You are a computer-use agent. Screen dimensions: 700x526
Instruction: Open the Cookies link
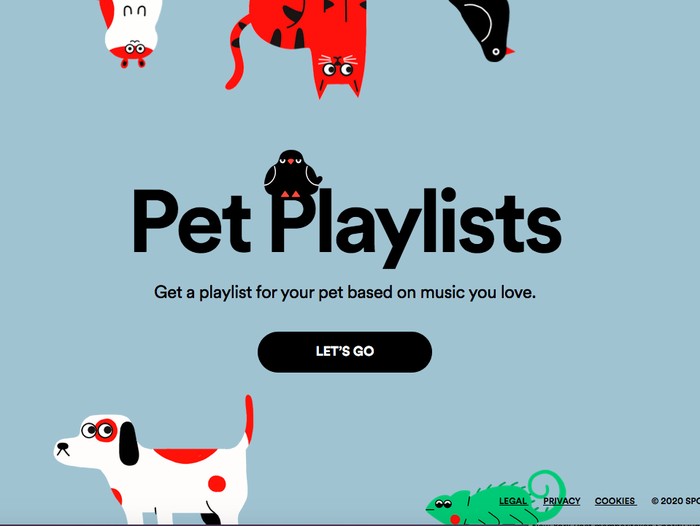(615, 501)
